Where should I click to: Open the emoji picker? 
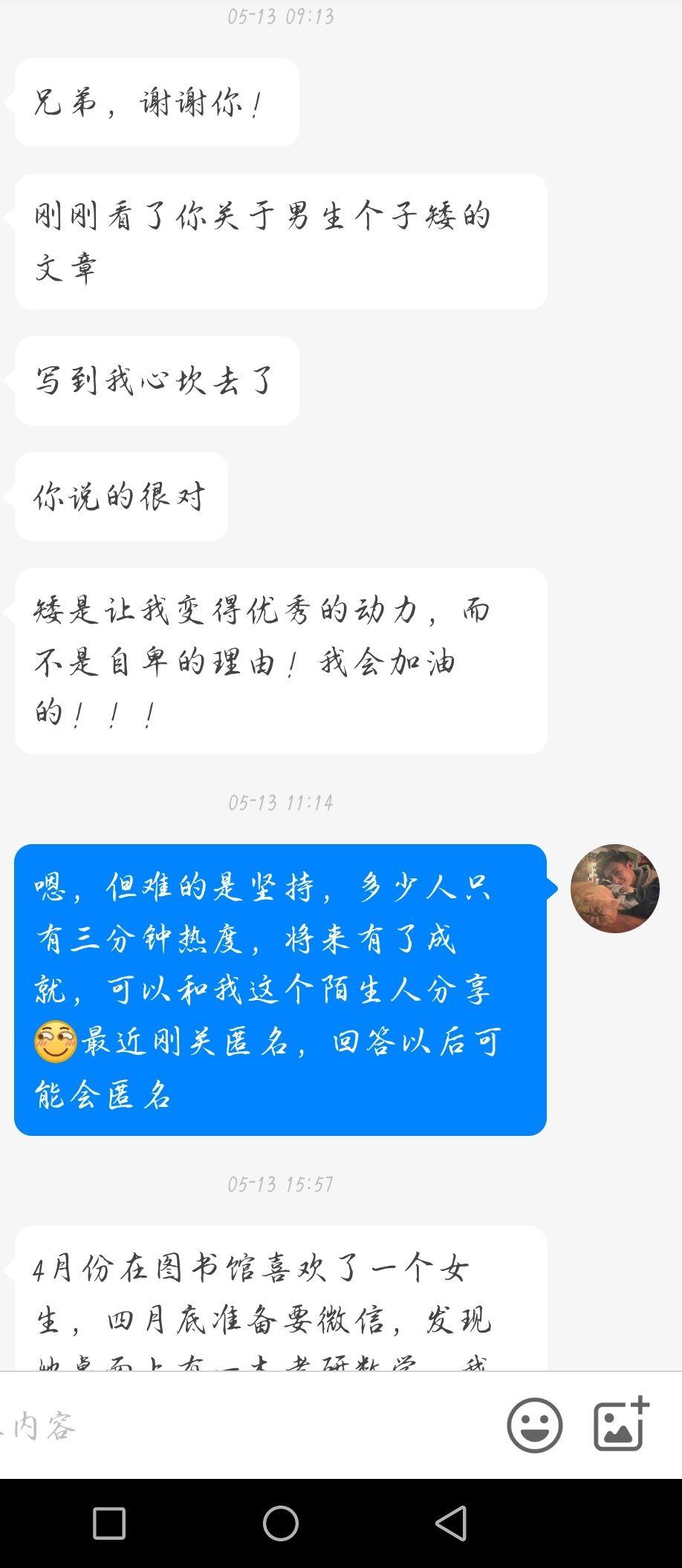point(534,1425)
